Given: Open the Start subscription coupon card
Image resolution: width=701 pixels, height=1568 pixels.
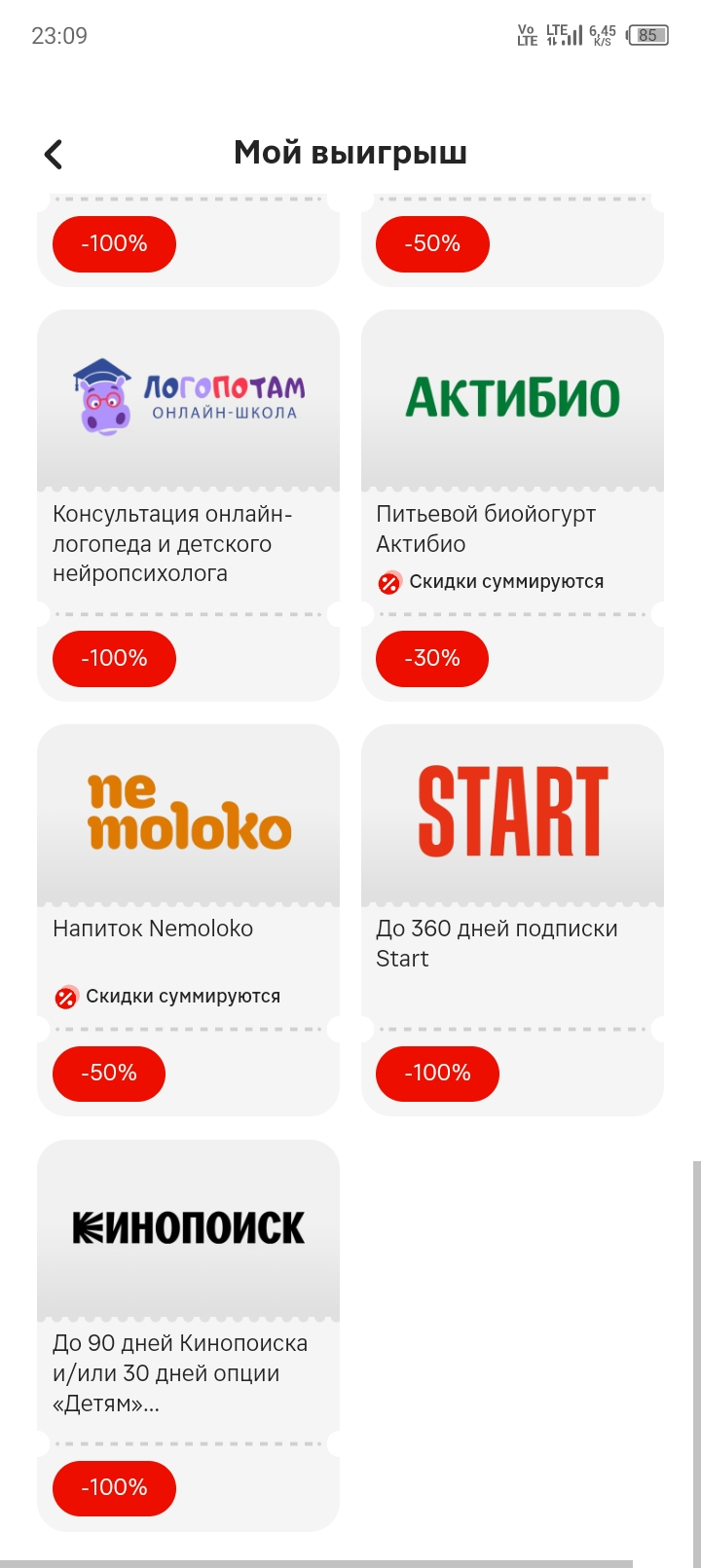Looking at the screenshot, I should (x=512, y=920).
